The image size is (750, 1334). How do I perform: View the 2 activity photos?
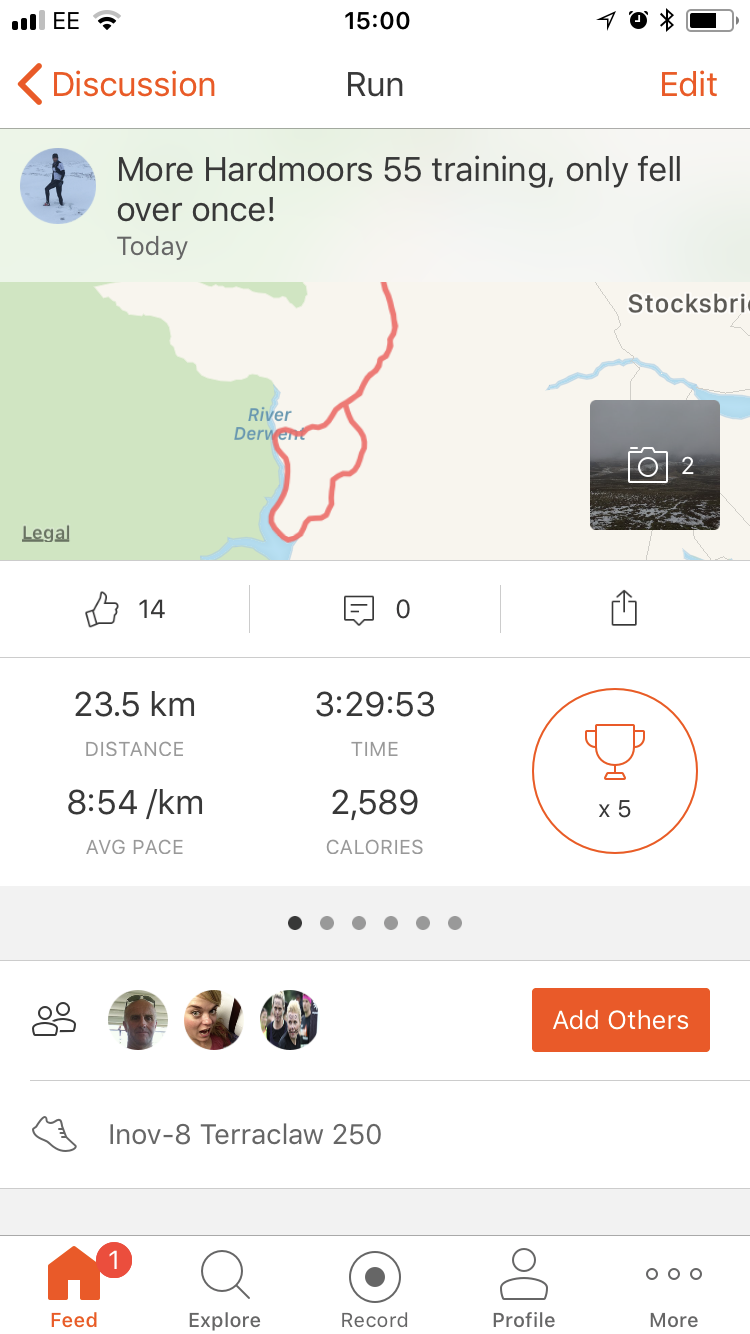655,464
